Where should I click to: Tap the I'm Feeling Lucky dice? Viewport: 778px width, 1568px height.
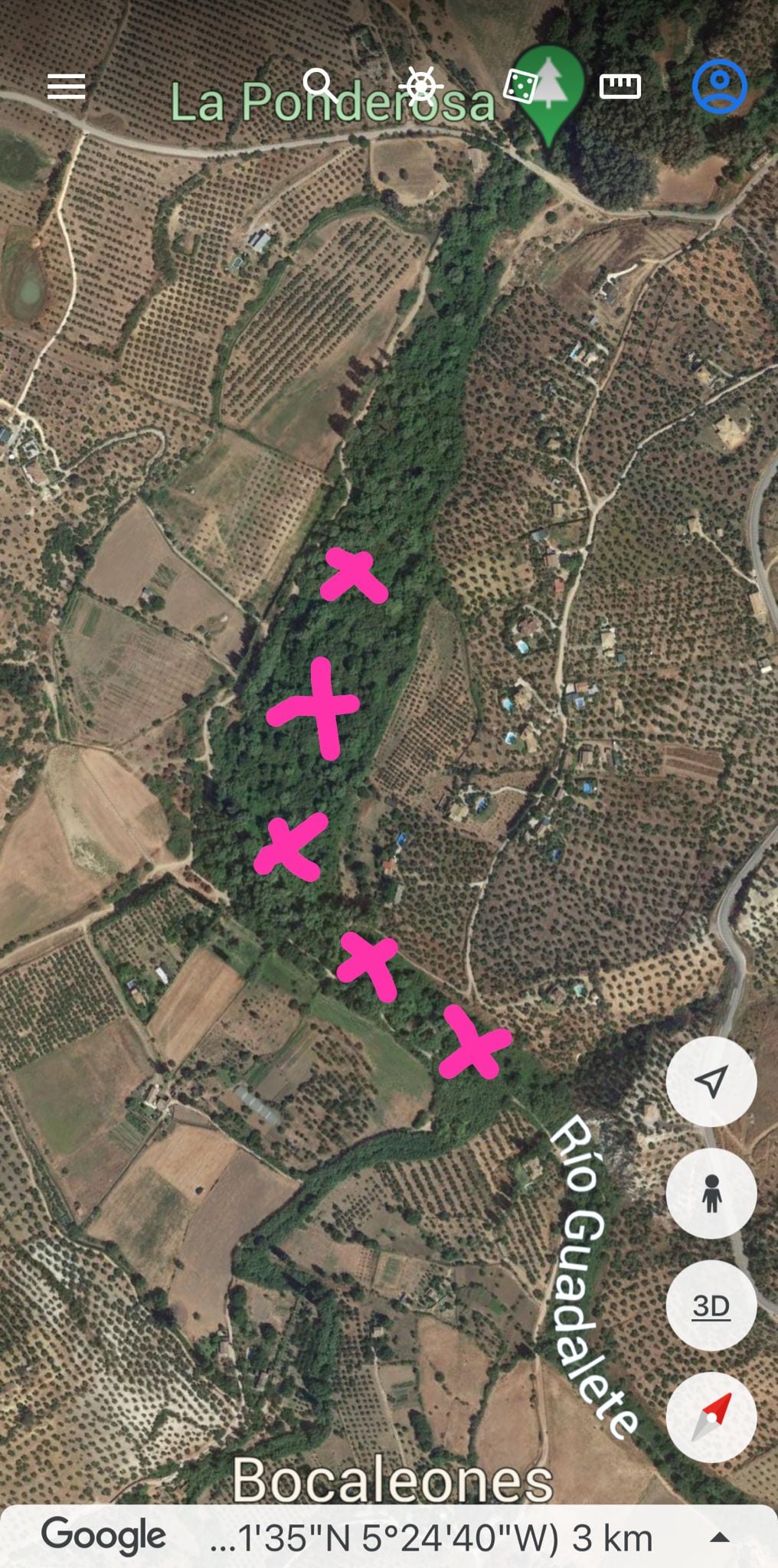(x=520, y=85)
